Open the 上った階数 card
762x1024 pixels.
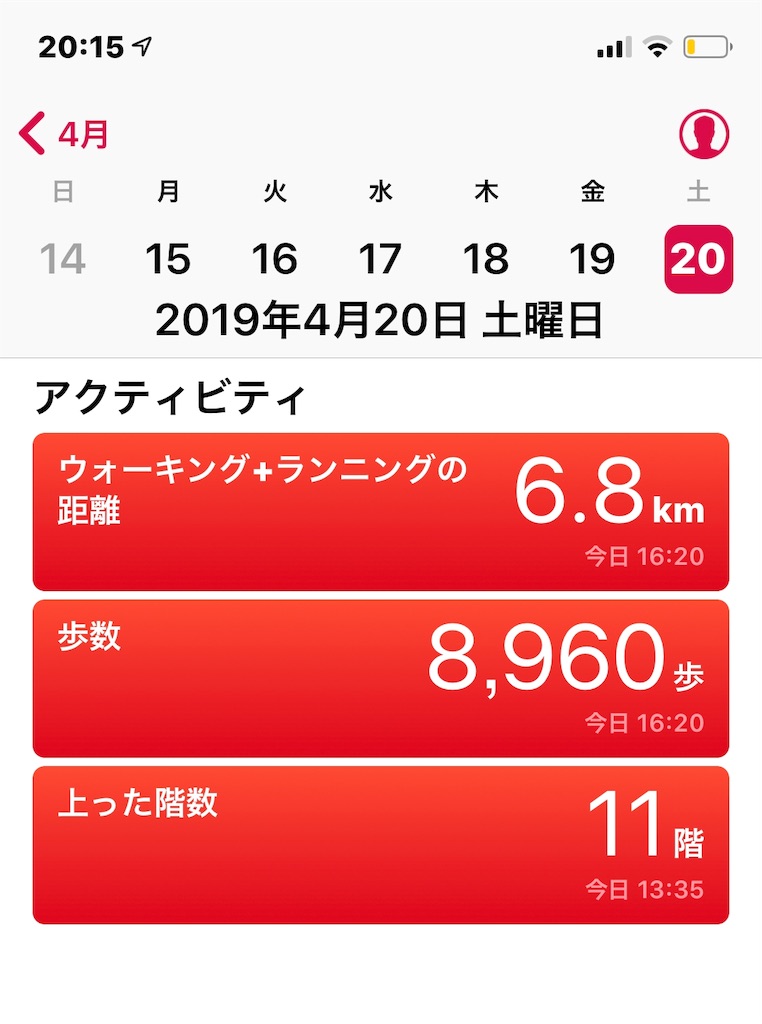[x=381, y=844]
